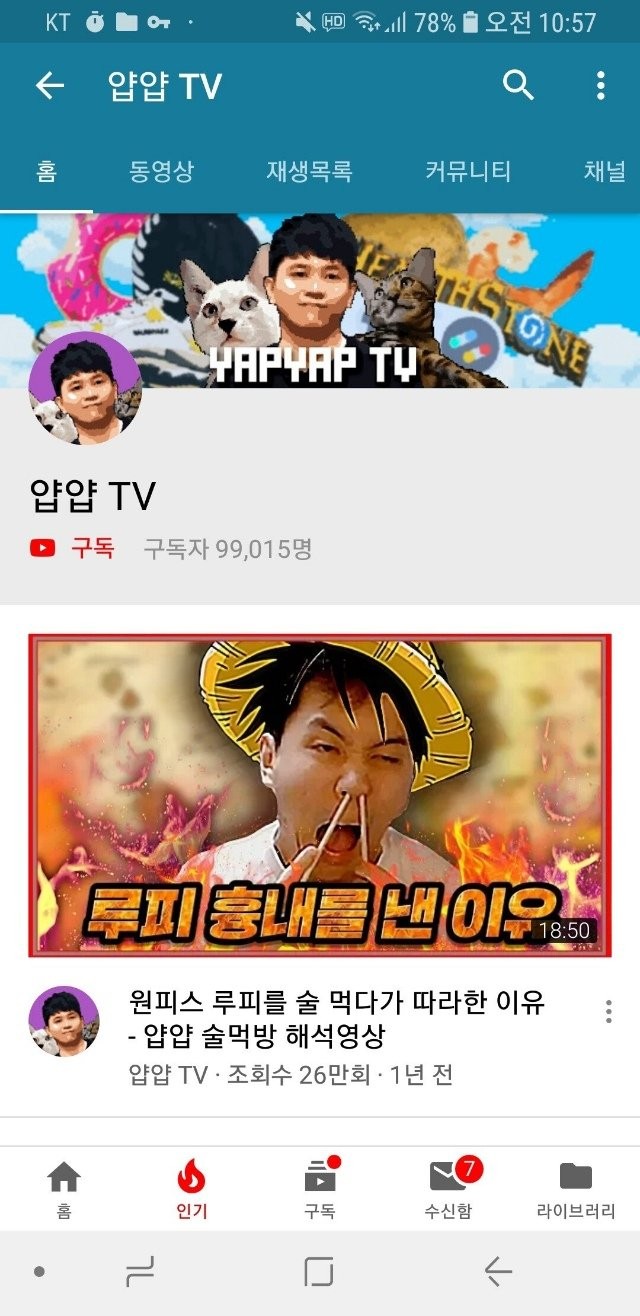This screenshot has width=640, height=1316.
Task: Go back from the 얍얍 TV channel
Action: pos(49,87)
